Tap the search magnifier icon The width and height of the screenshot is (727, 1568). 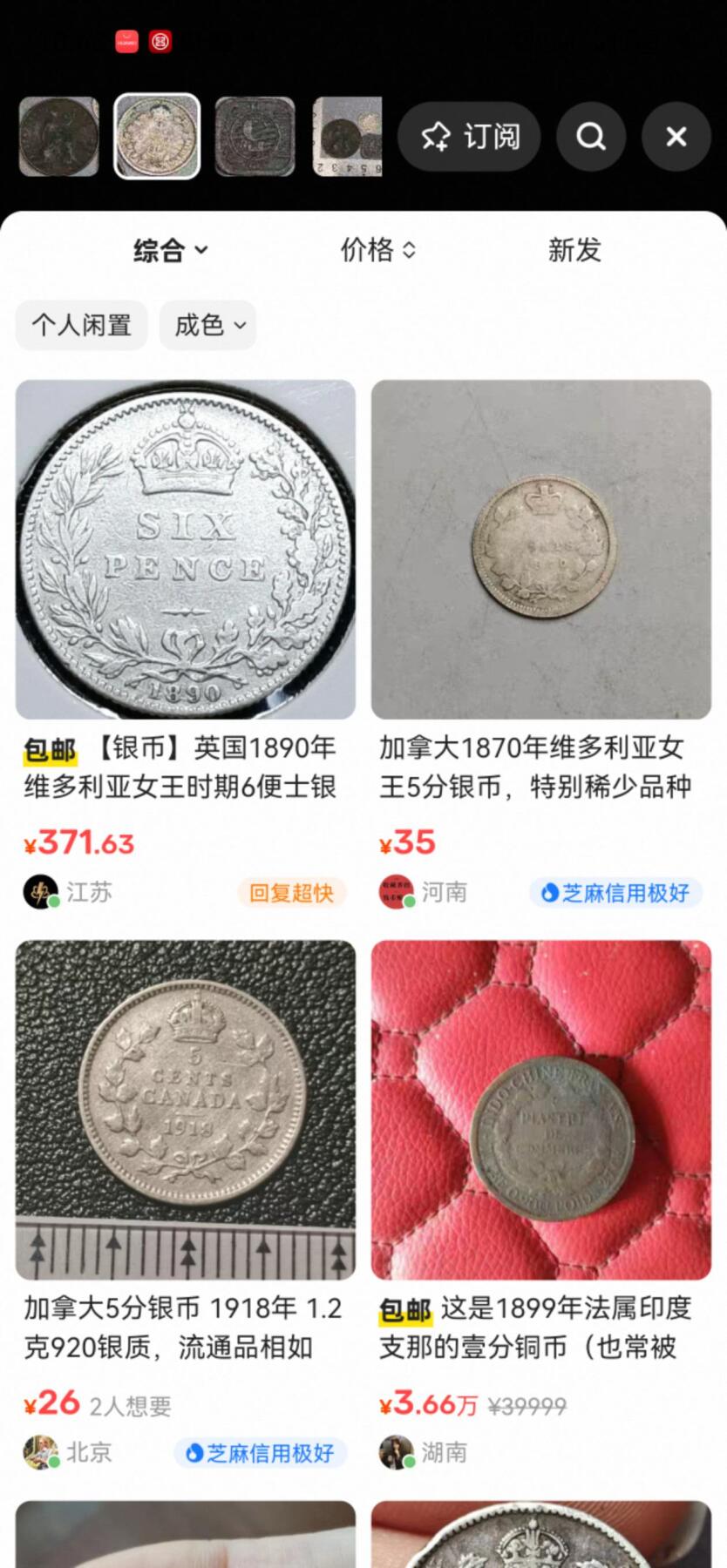[591, 136]
